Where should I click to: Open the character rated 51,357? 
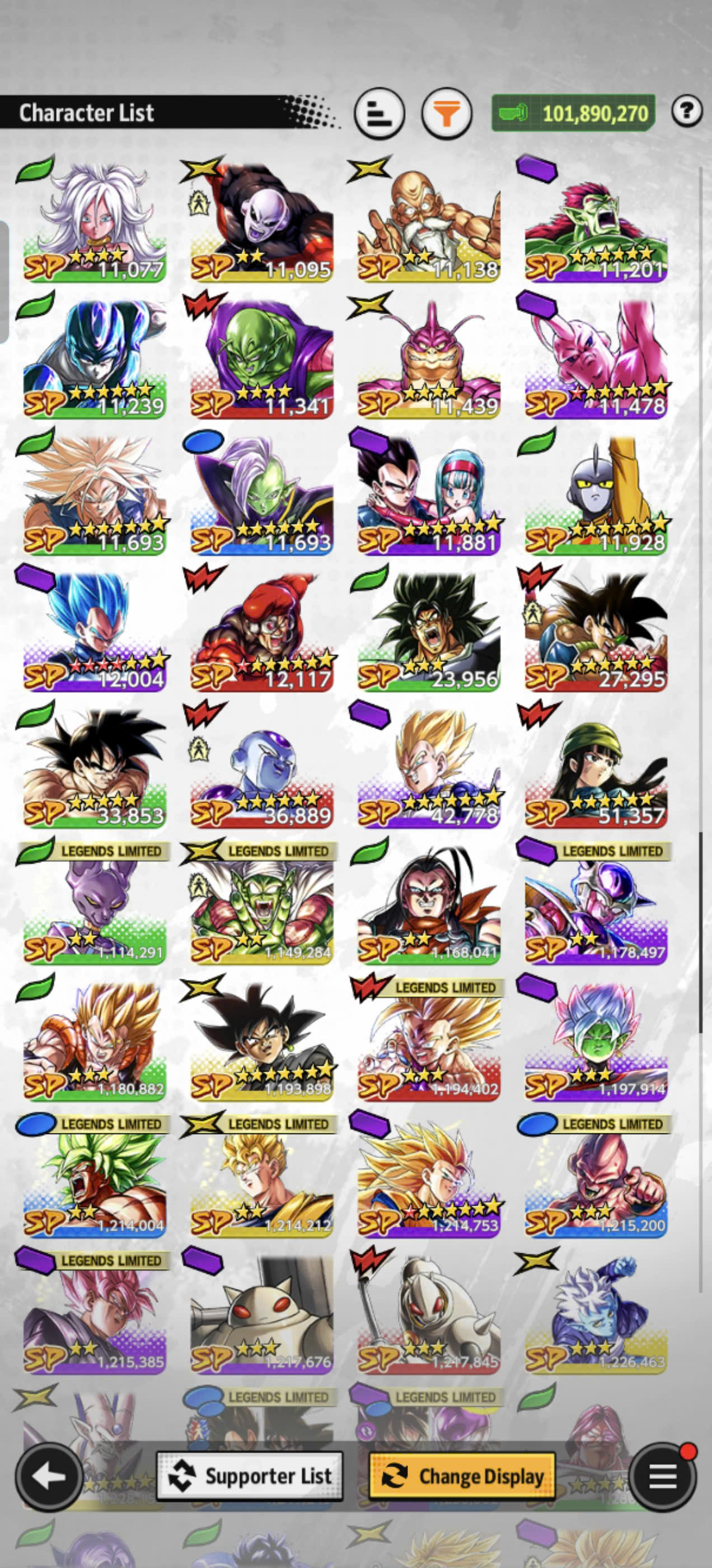coord(596,767)
